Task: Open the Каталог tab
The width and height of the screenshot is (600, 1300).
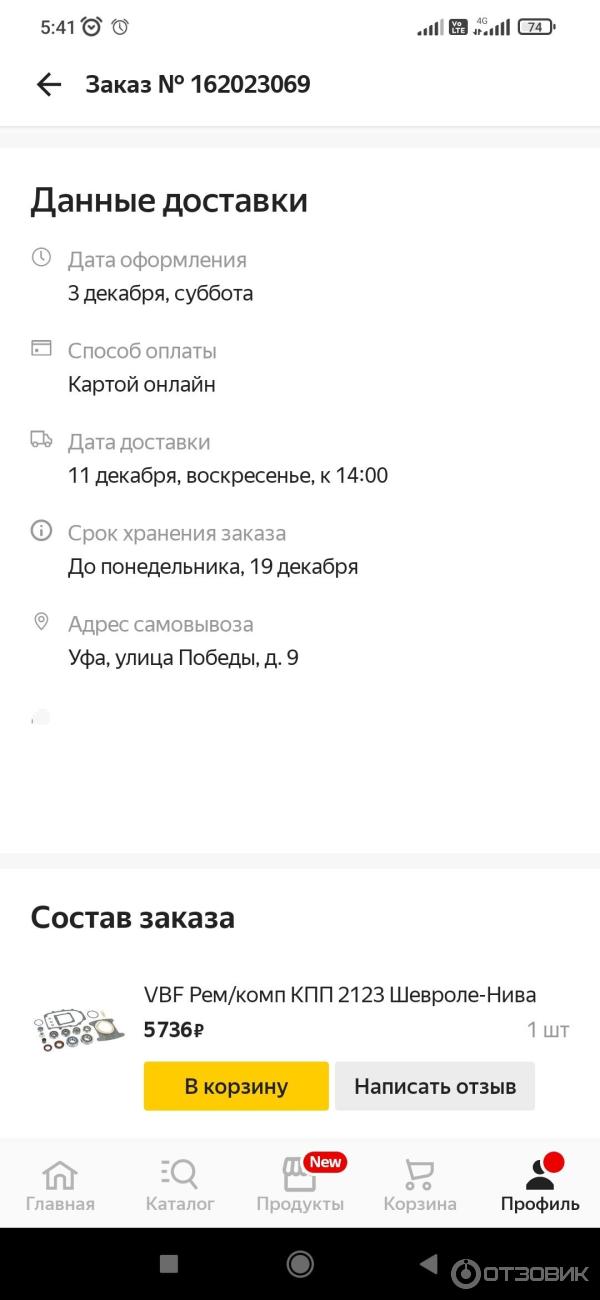Action: click(179, 1185)
